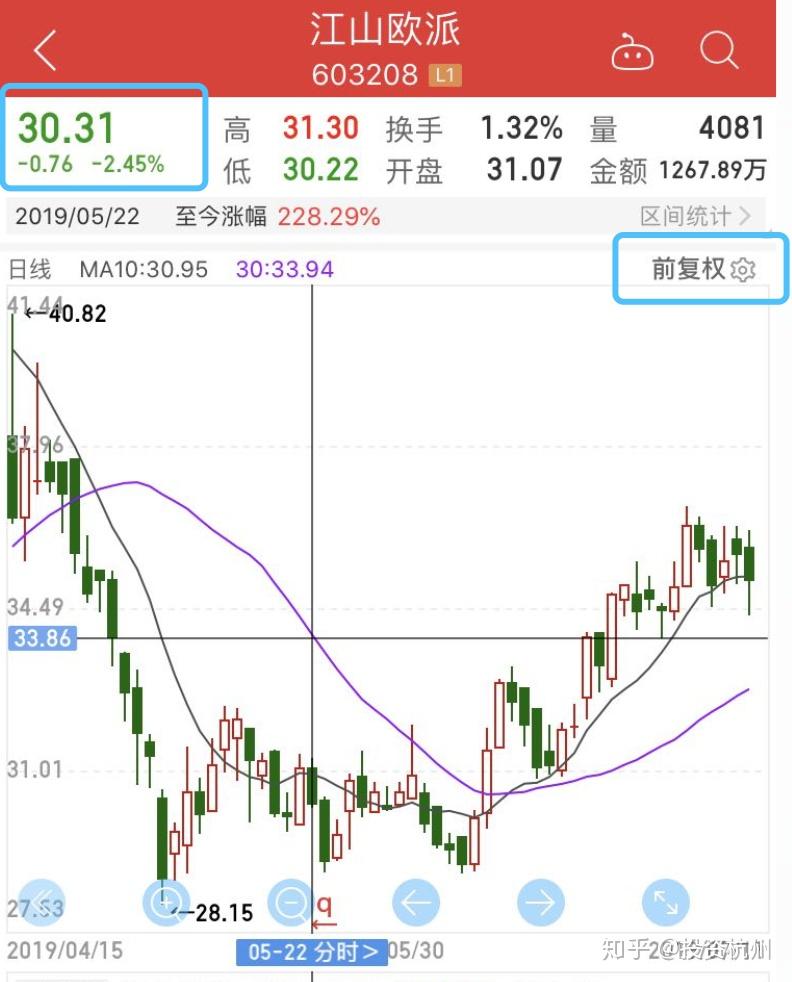Expand chart to fullscreen view
Screen dimensions: 792x982
665,903
